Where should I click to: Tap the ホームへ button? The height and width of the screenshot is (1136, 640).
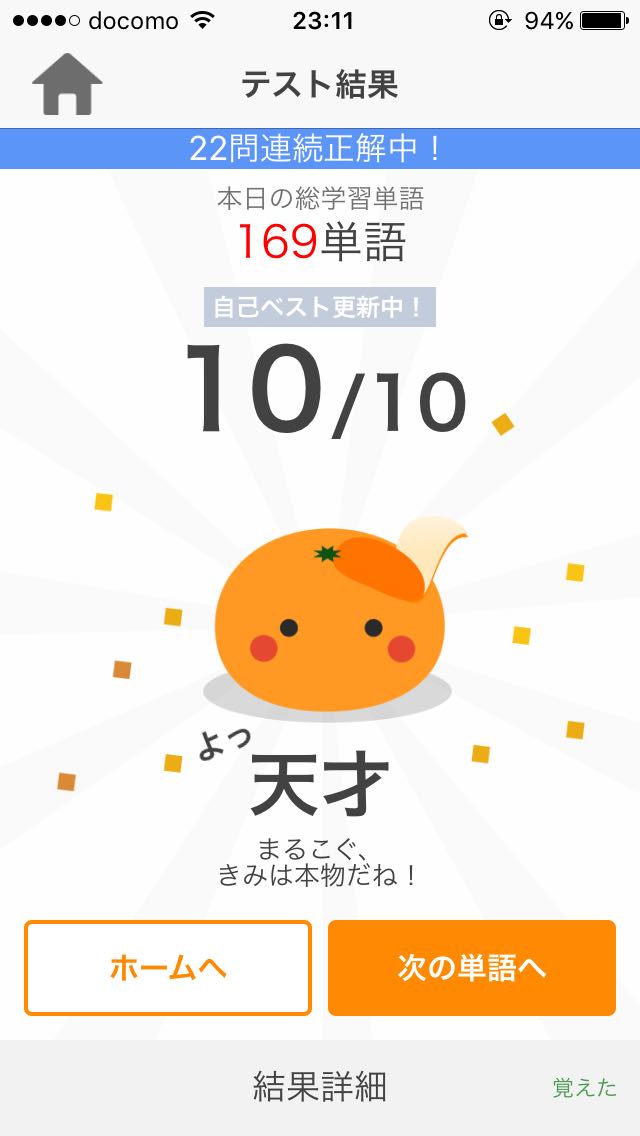point(168,968)
